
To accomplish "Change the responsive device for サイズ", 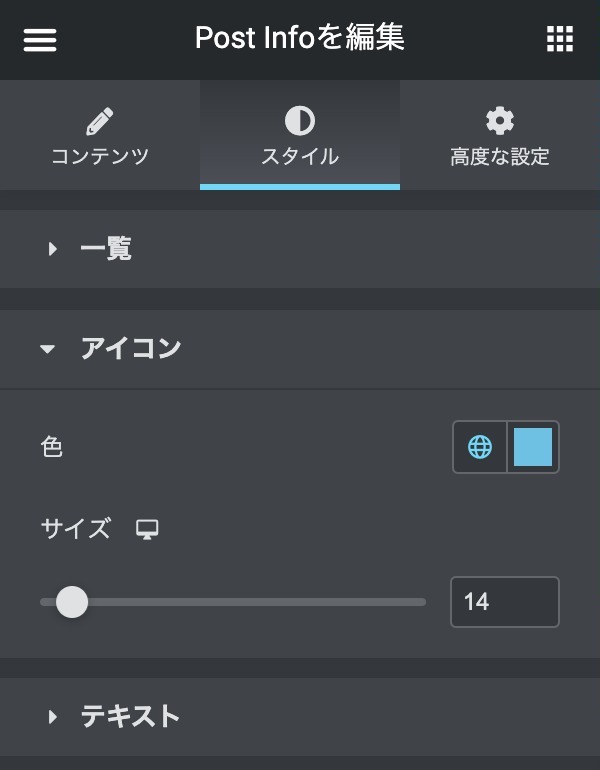I will coord(147,530).
